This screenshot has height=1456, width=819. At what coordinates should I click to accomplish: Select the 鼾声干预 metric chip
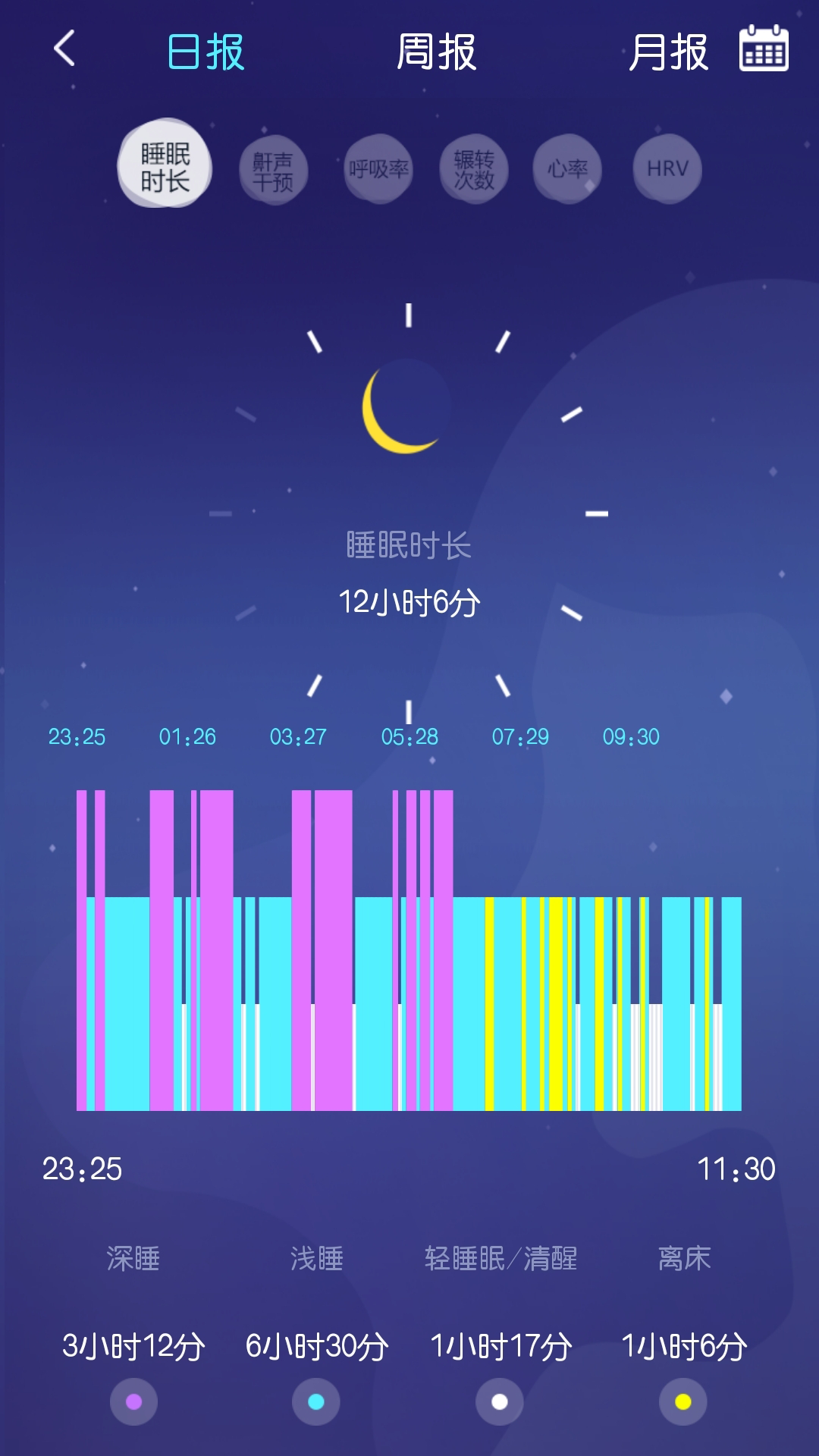click(273, 170)
